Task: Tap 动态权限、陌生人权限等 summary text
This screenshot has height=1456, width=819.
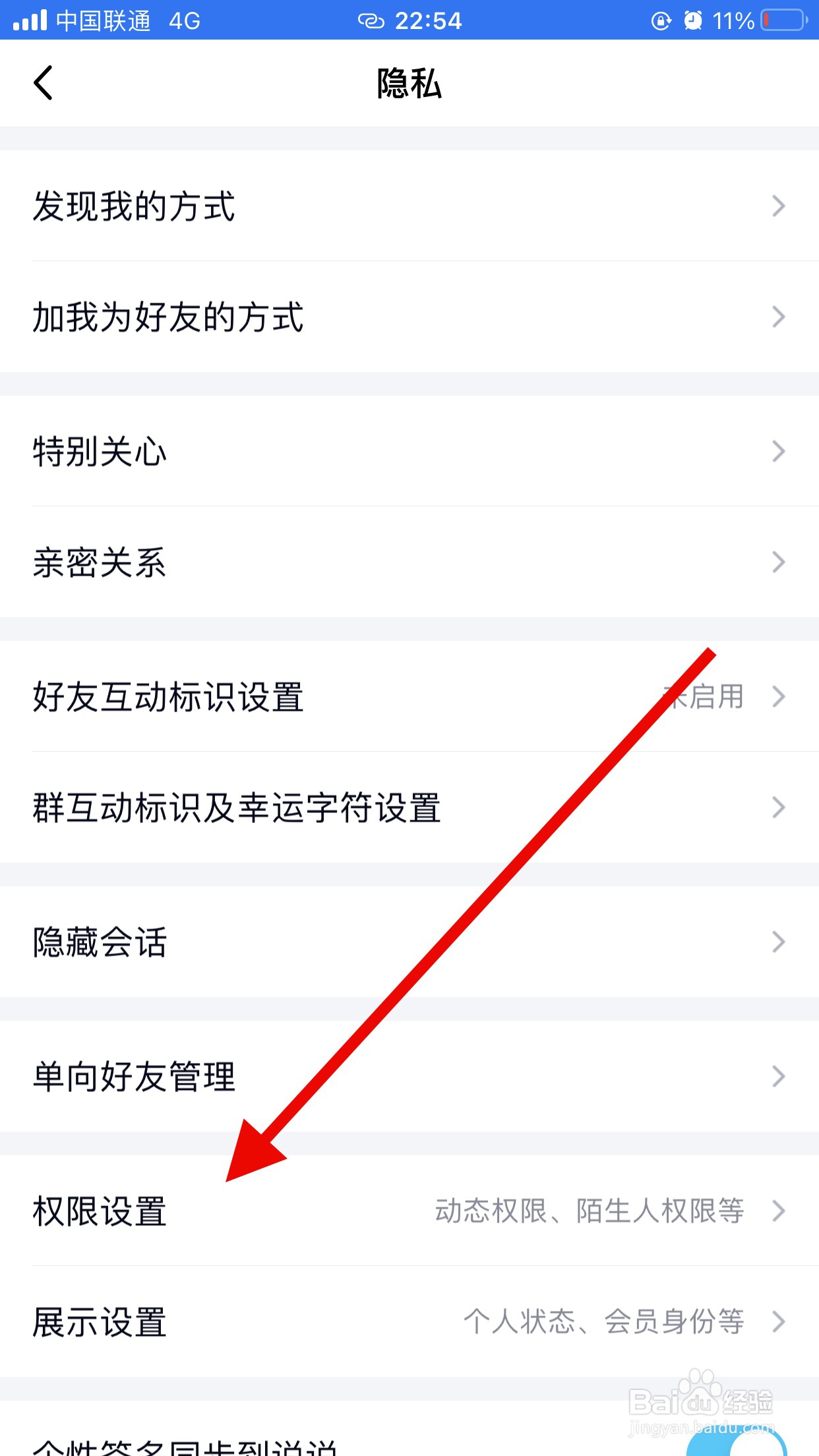Action: coord(589,1211)
